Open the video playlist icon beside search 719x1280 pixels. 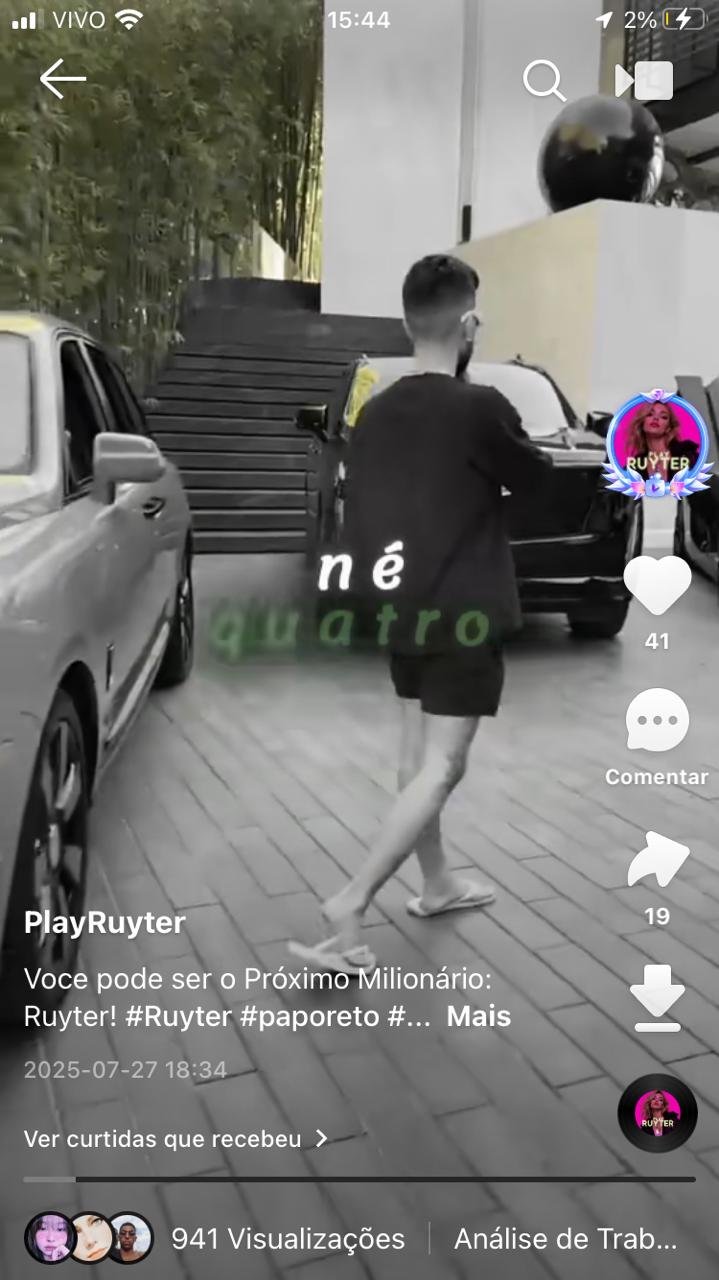644,80
